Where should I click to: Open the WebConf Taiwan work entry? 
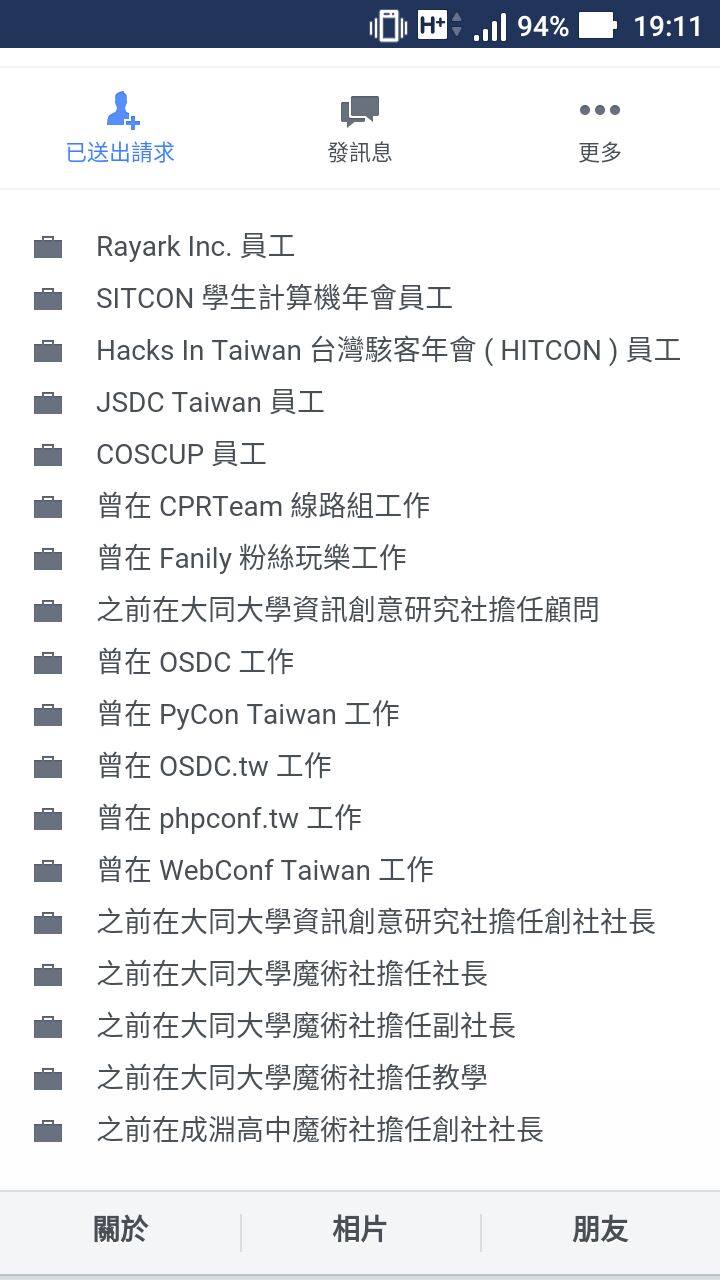click(265, 870)
